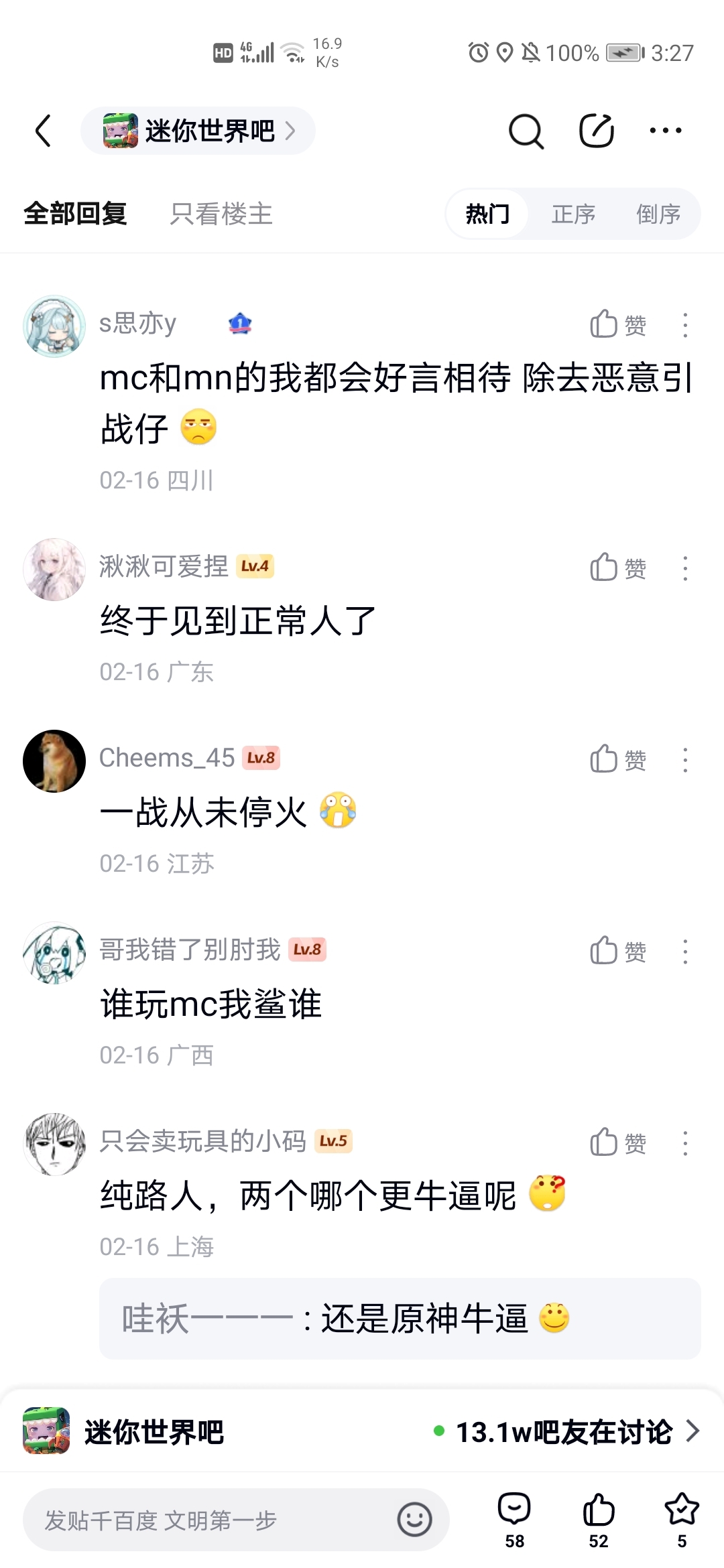This screenshot has height=1568, width=724.
Task: Open the sub-reply from 哇袄———
Action: coord(400,1319)
